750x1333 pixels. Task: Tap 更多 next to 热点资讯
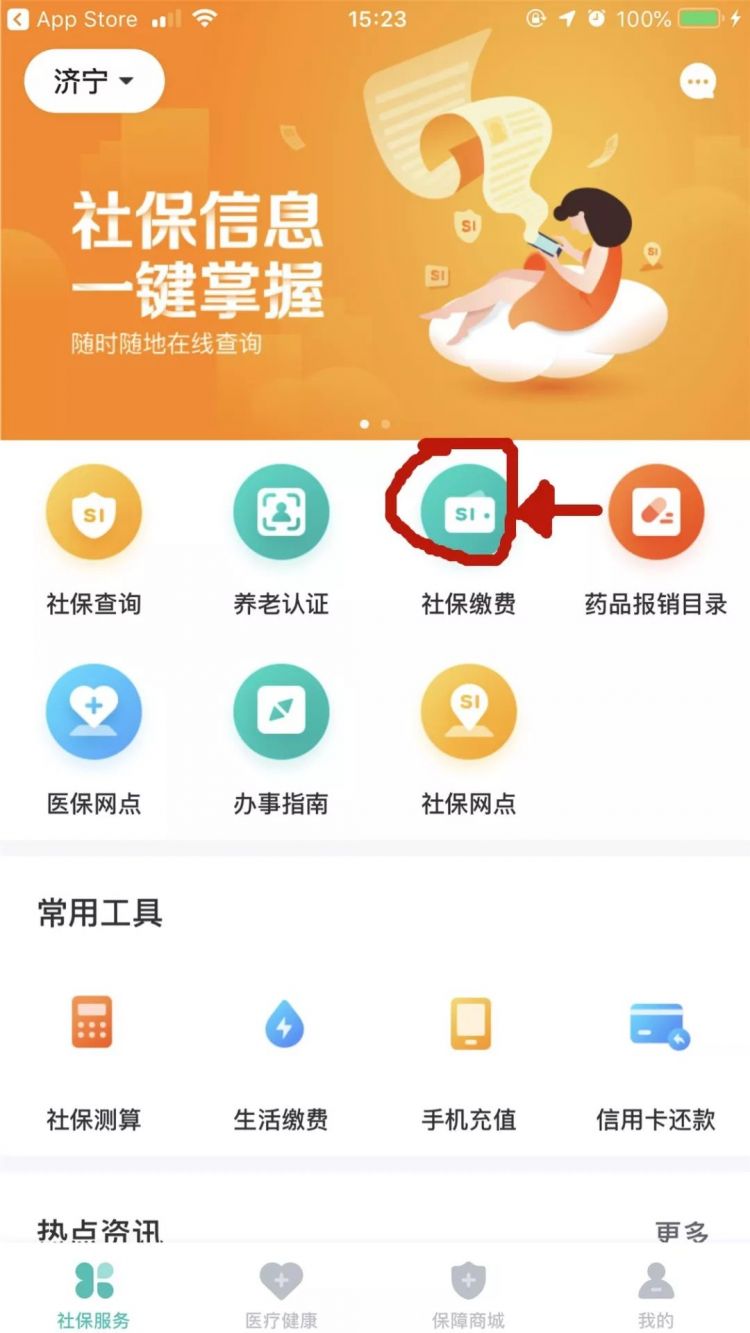click(x=681, y=1230)
